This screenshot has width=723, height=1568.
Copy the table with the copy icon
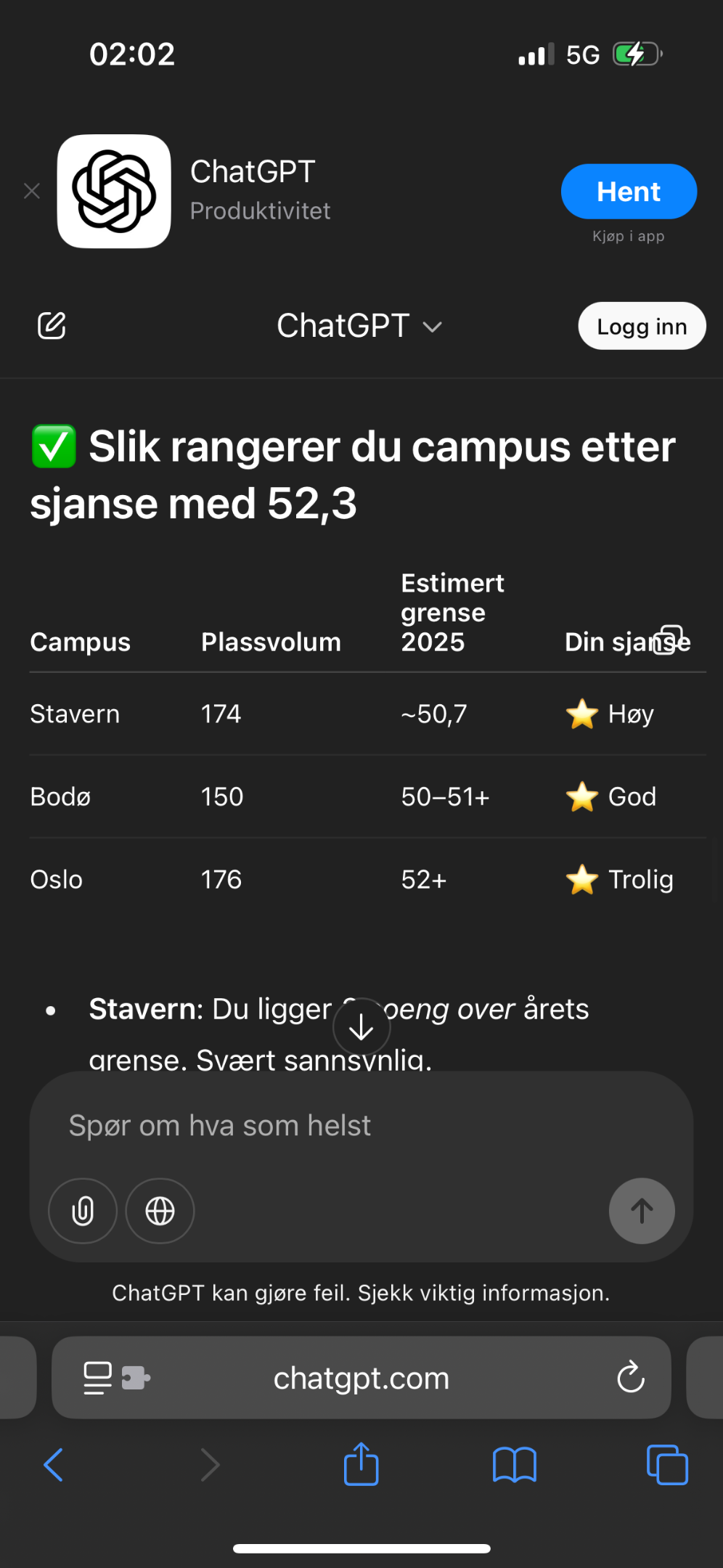point(668,640)
